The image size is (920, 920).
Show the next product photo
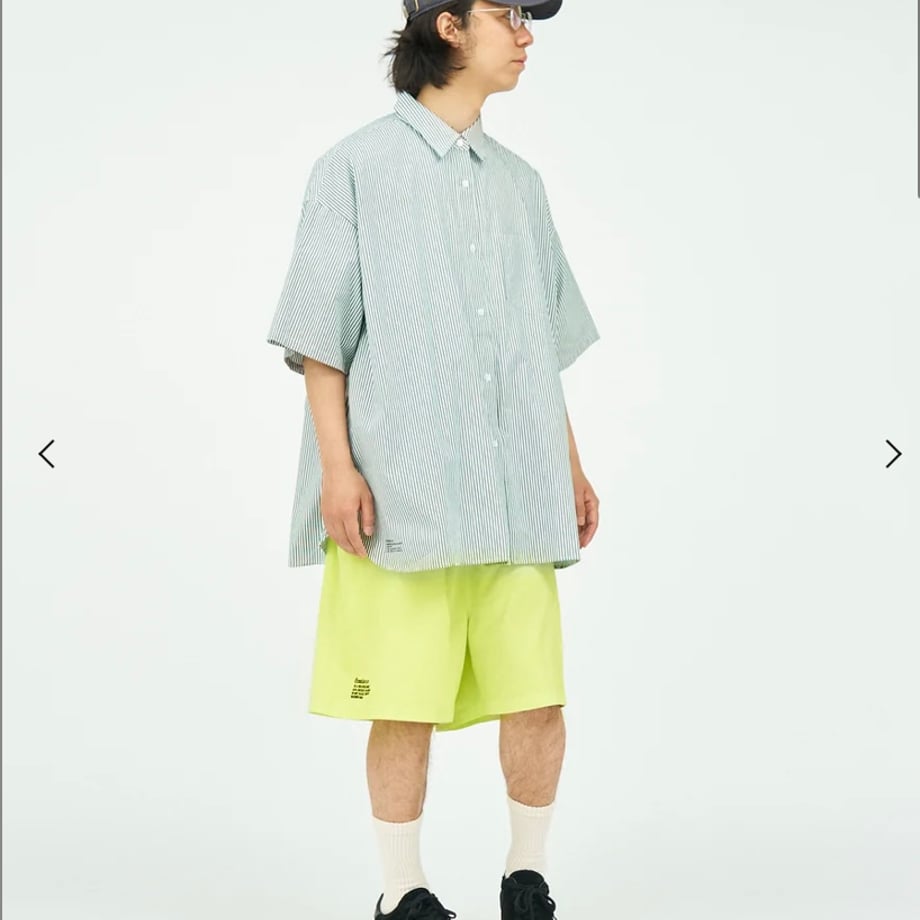[892, 454]
